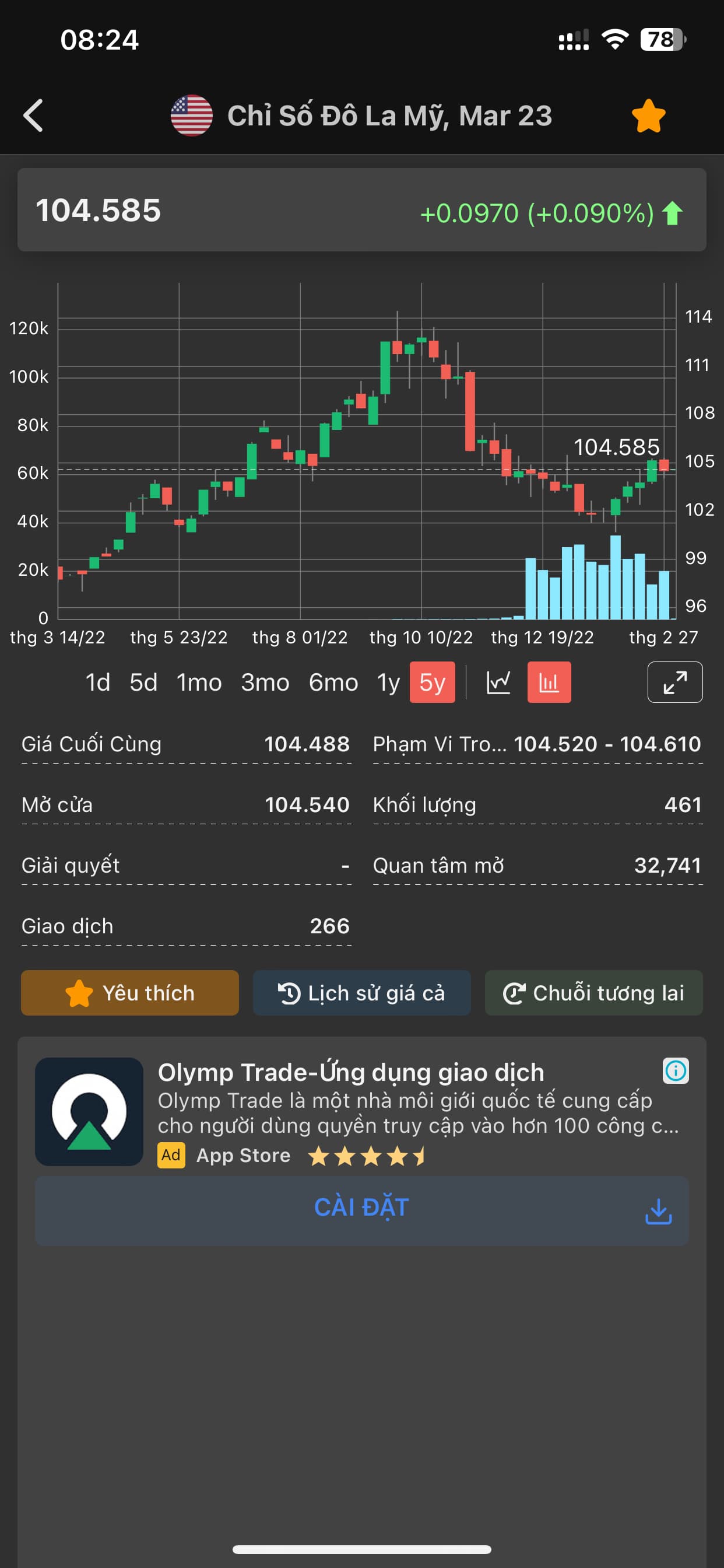
Task: Choose the 3mo time range
Action: coord(265,682)
